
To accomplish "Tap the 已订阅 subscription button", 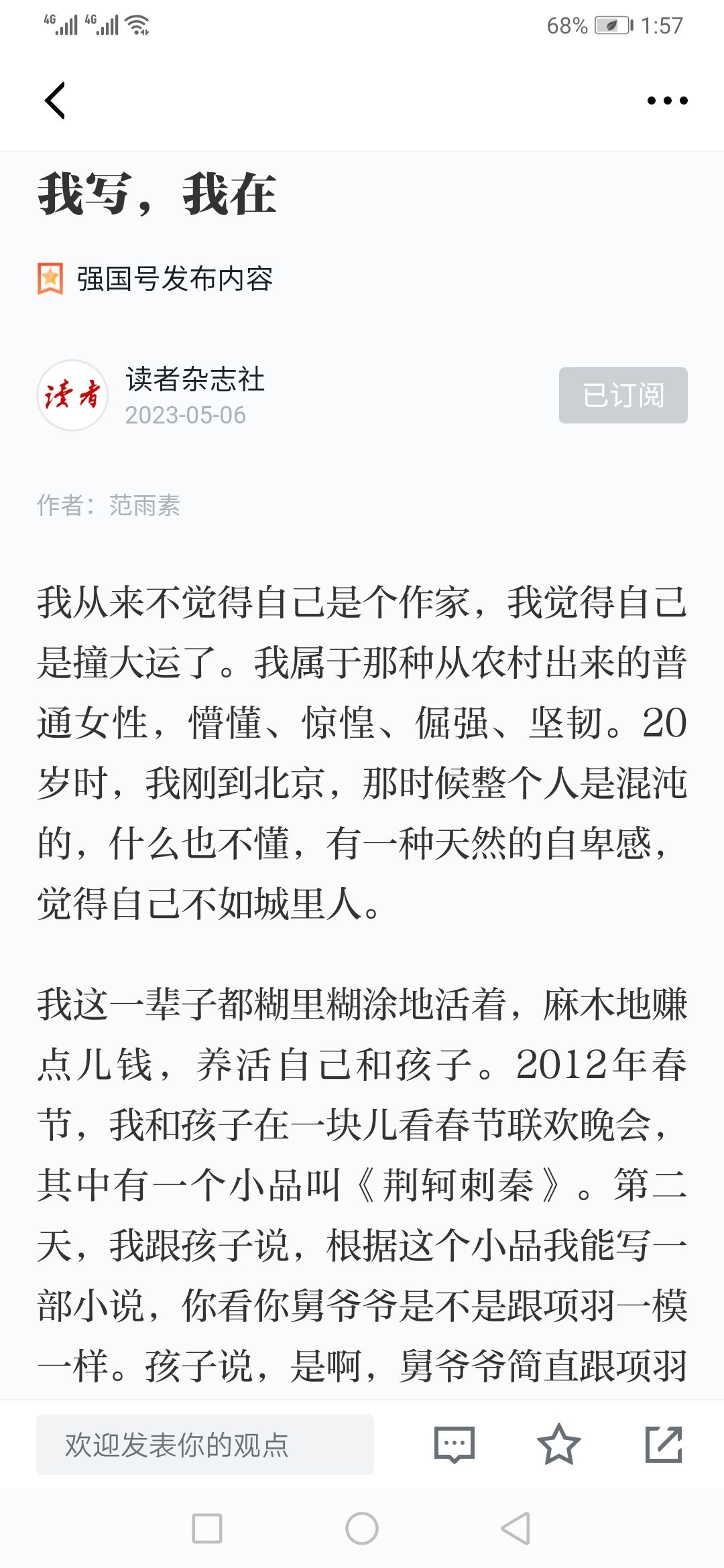I will (x=623, y=395).
